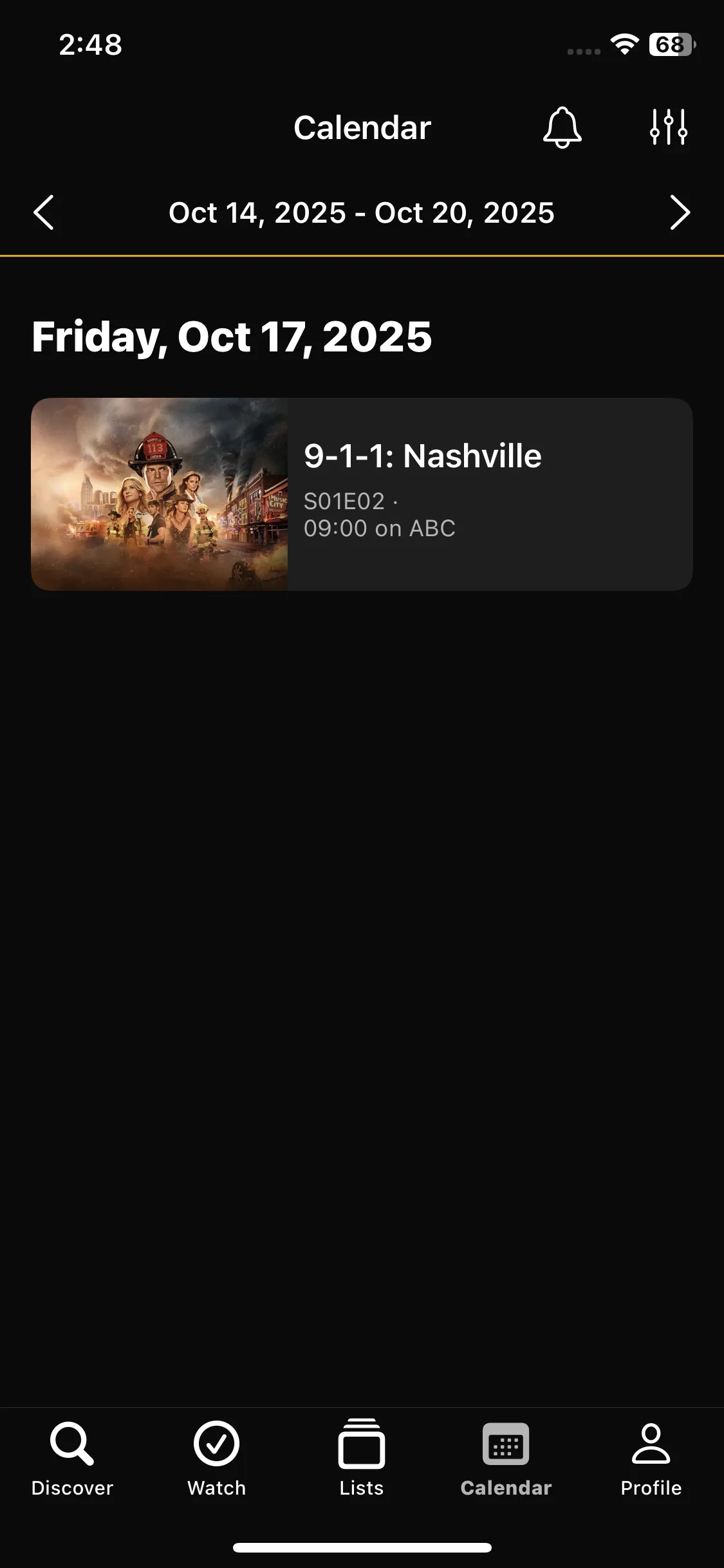Go to the previous week
The width and height of the screenshot is (724, 1568).
44,212
